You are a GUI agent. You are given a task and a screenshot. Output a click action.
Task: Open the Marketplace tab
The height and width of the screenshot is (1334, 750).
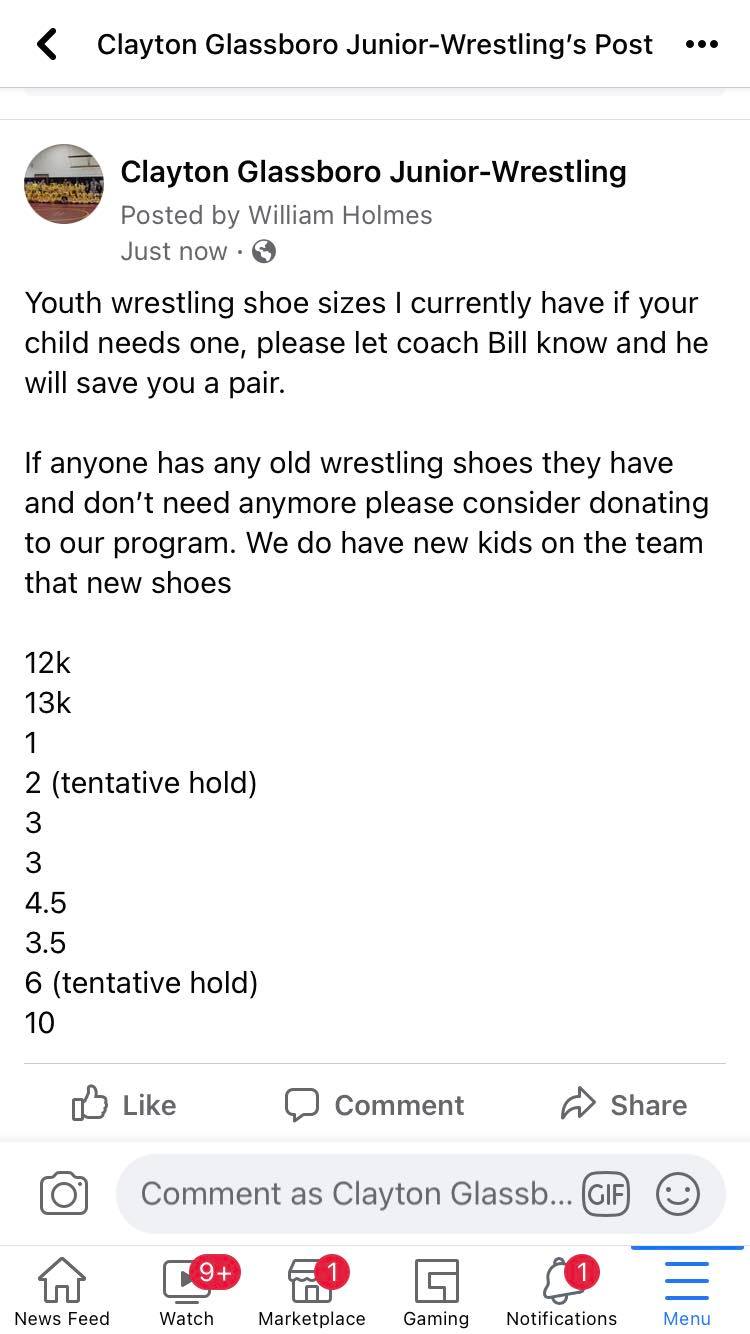[312, 1292]
